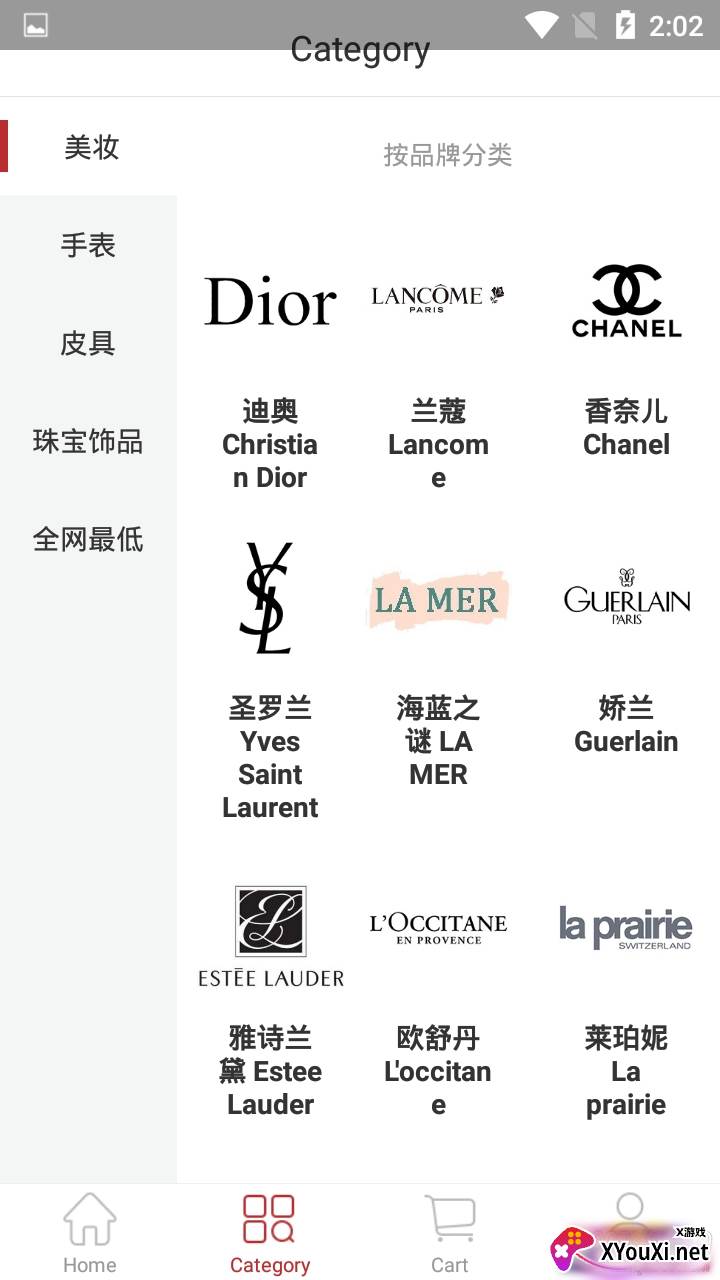Select the La prairie brand
Image resolution: width=720 pixels, height=1280 pixels.
[626, 928]
